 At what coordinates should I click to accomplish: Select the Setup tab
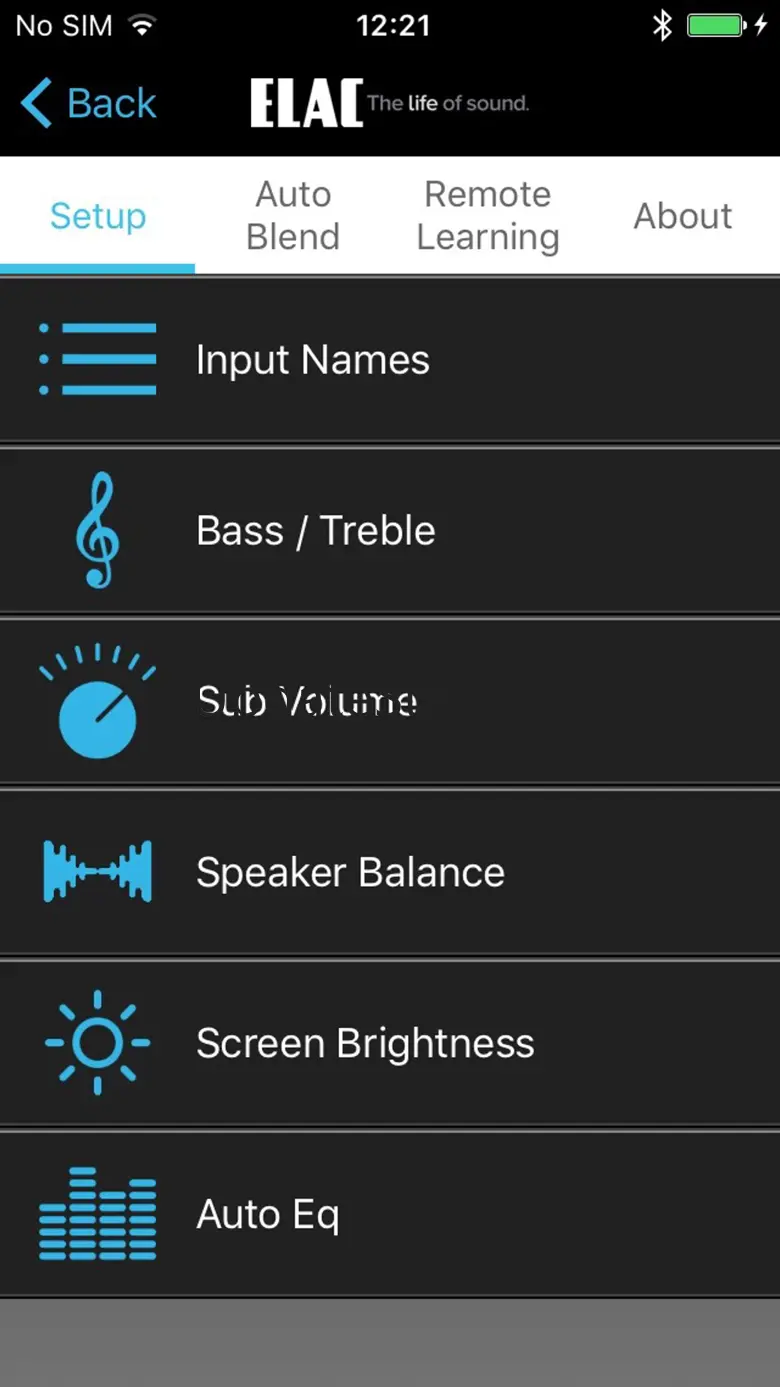(x=98, y=215)
